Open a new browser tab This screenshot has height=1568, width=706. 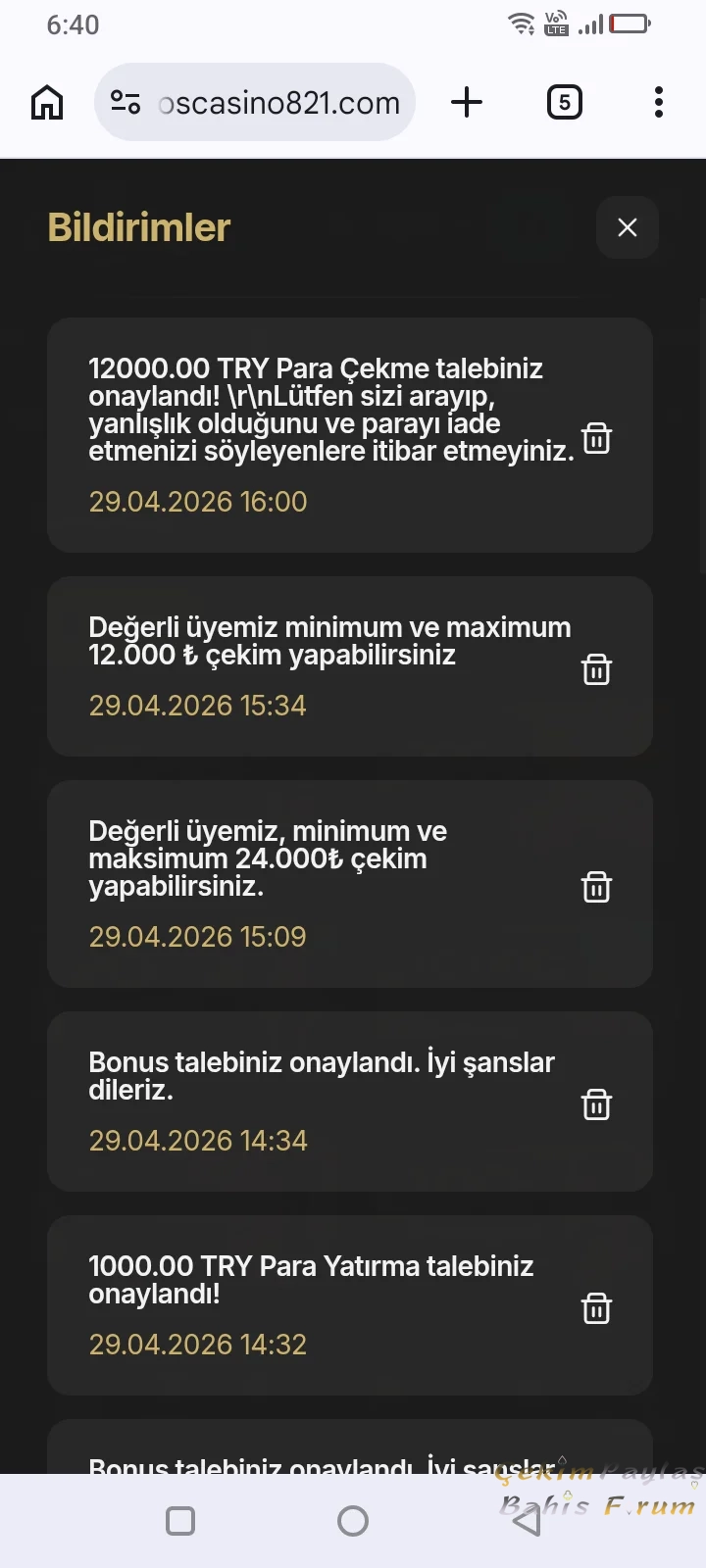coord(467,101)
